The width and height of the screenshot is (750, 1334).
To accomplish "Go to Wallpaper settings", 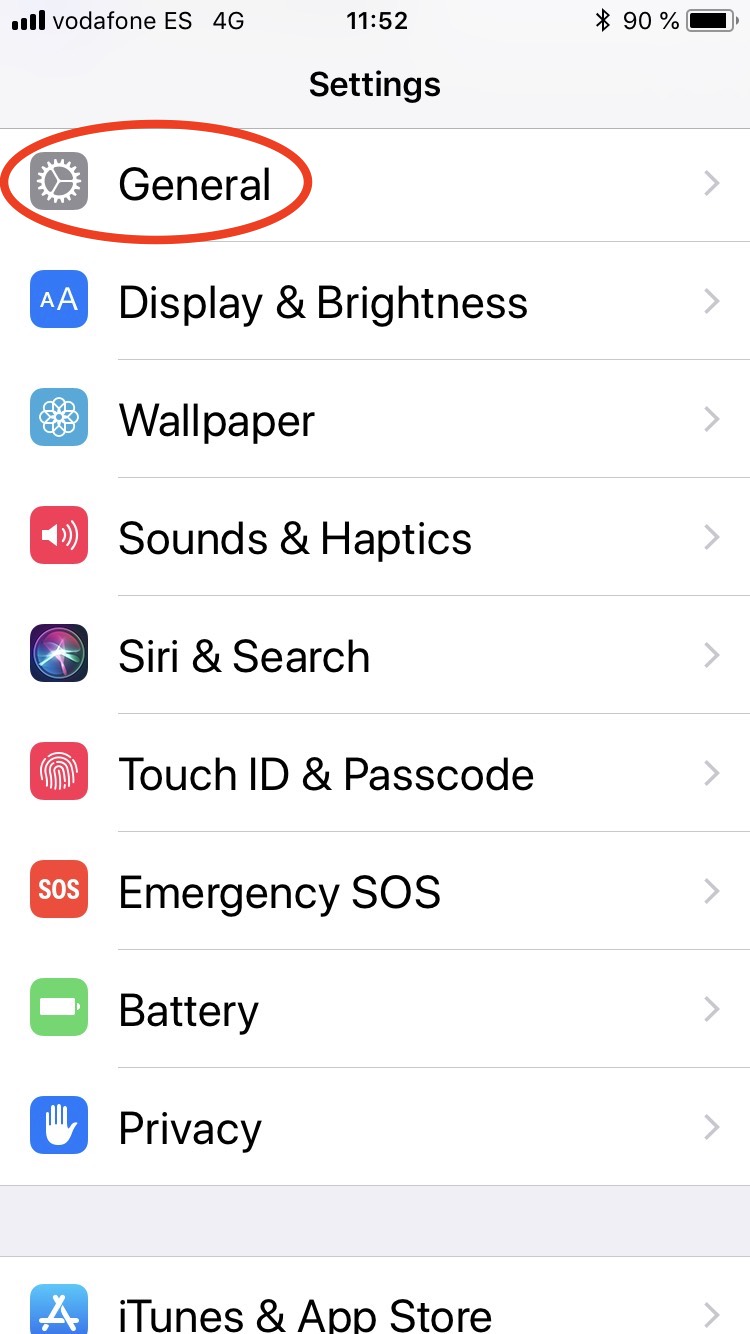I will click(x=375, y=420).
